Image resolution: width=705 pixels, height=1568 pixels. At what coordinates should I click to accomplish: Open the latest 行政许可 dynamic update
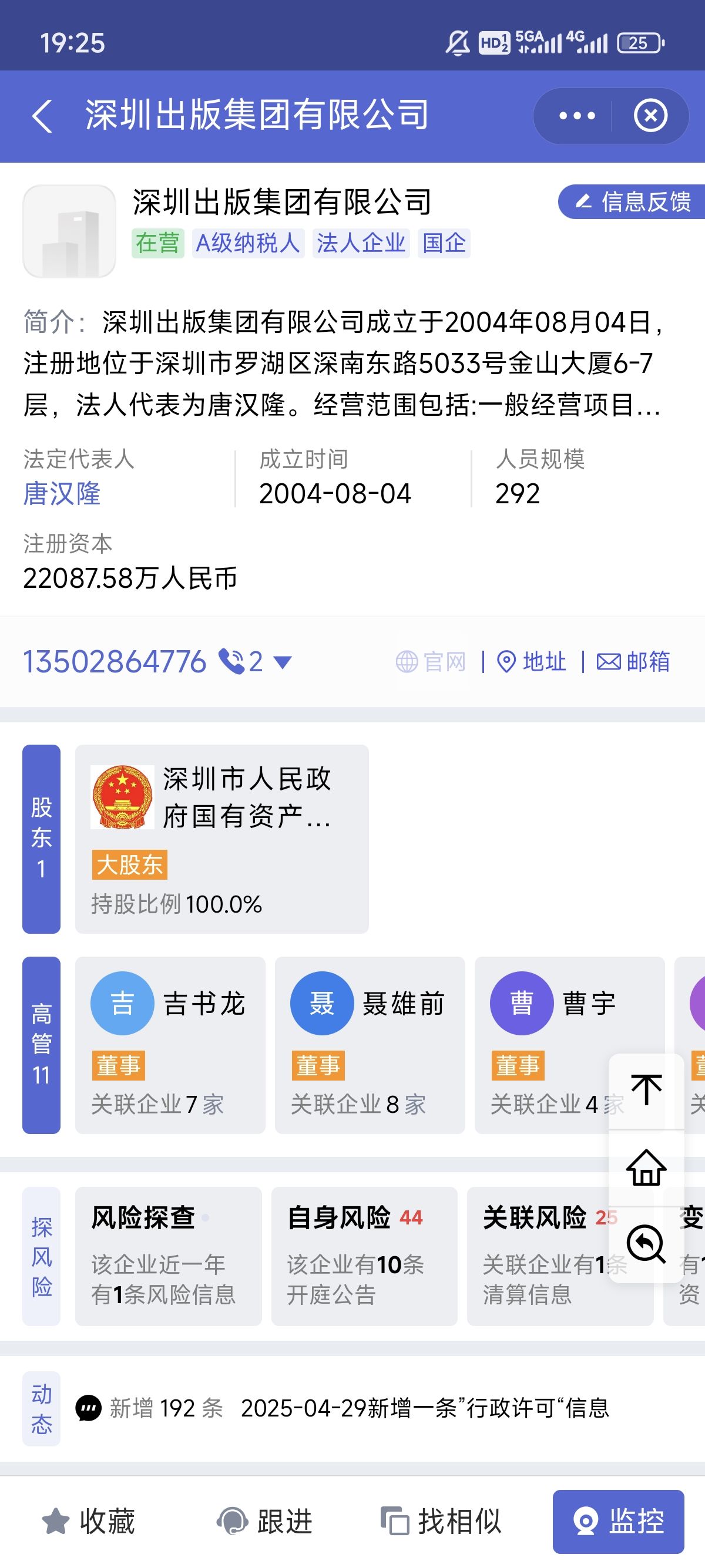click(x=425, y=1408)
